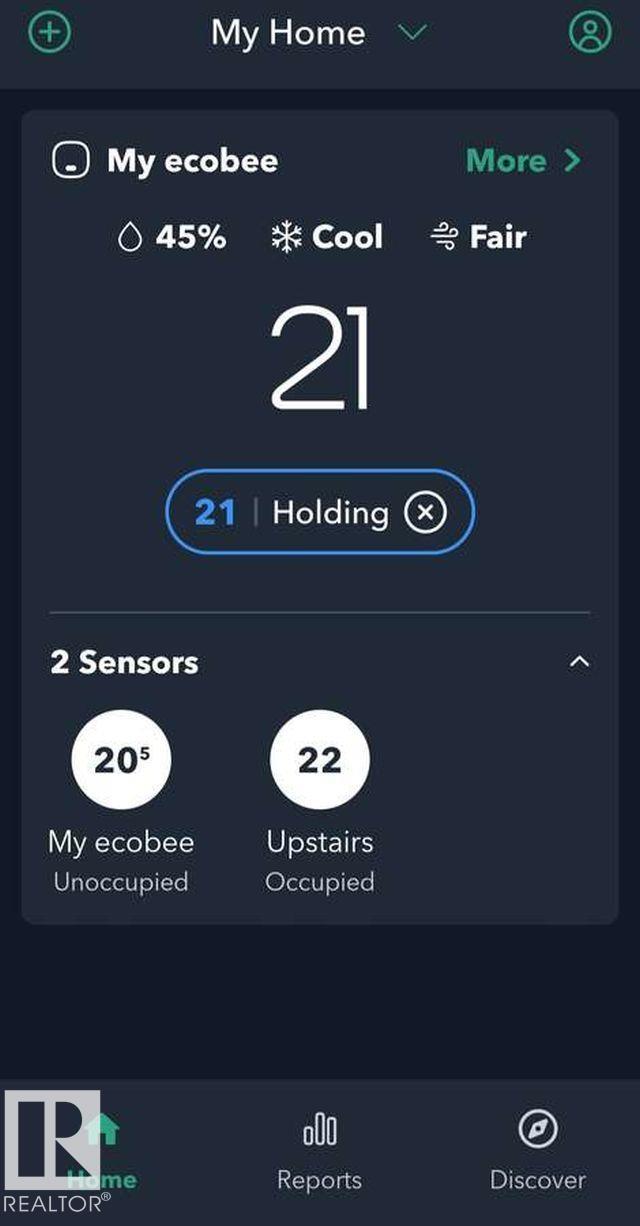
Task: Cancel the 21 degree hold
Action: [425, 513]
